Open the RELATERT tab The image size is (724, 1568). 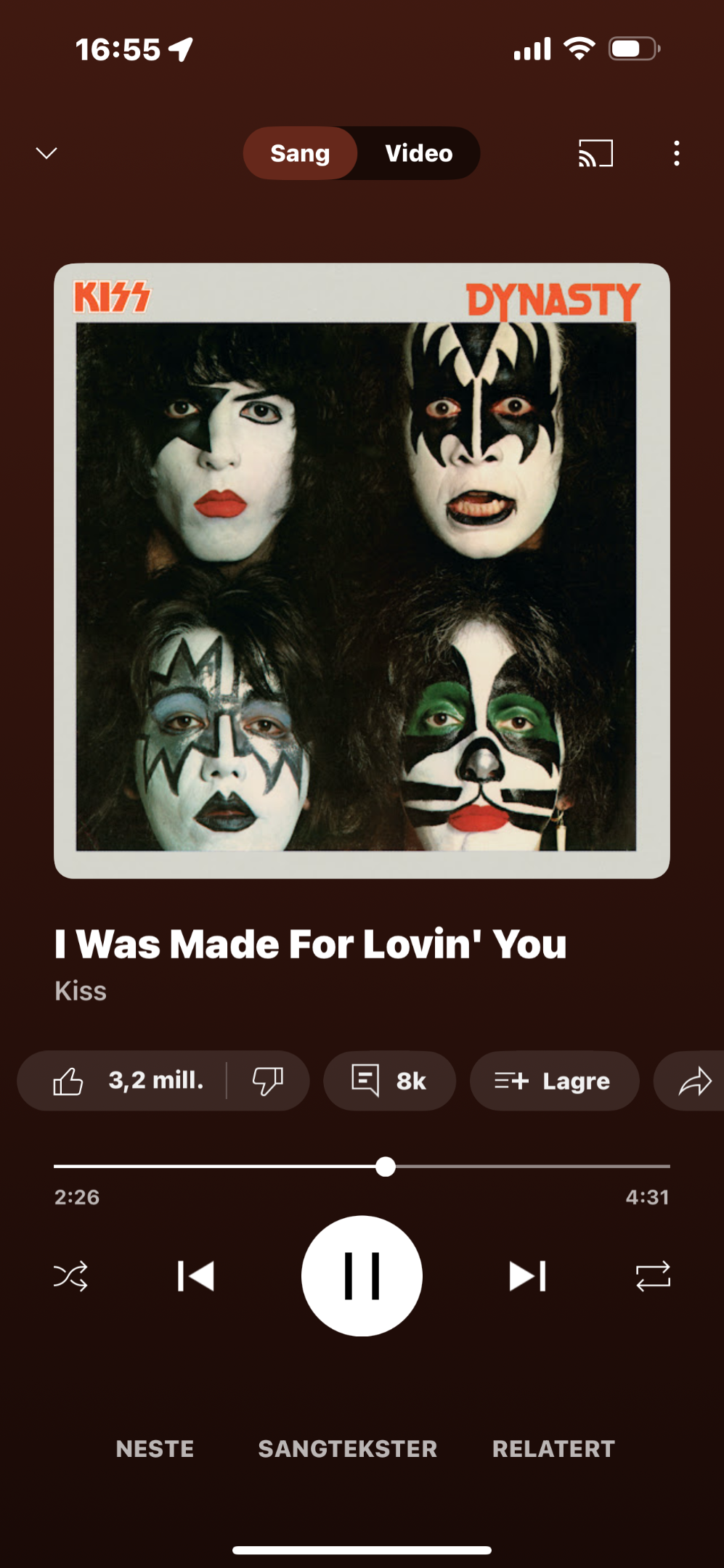(553, 1449)
